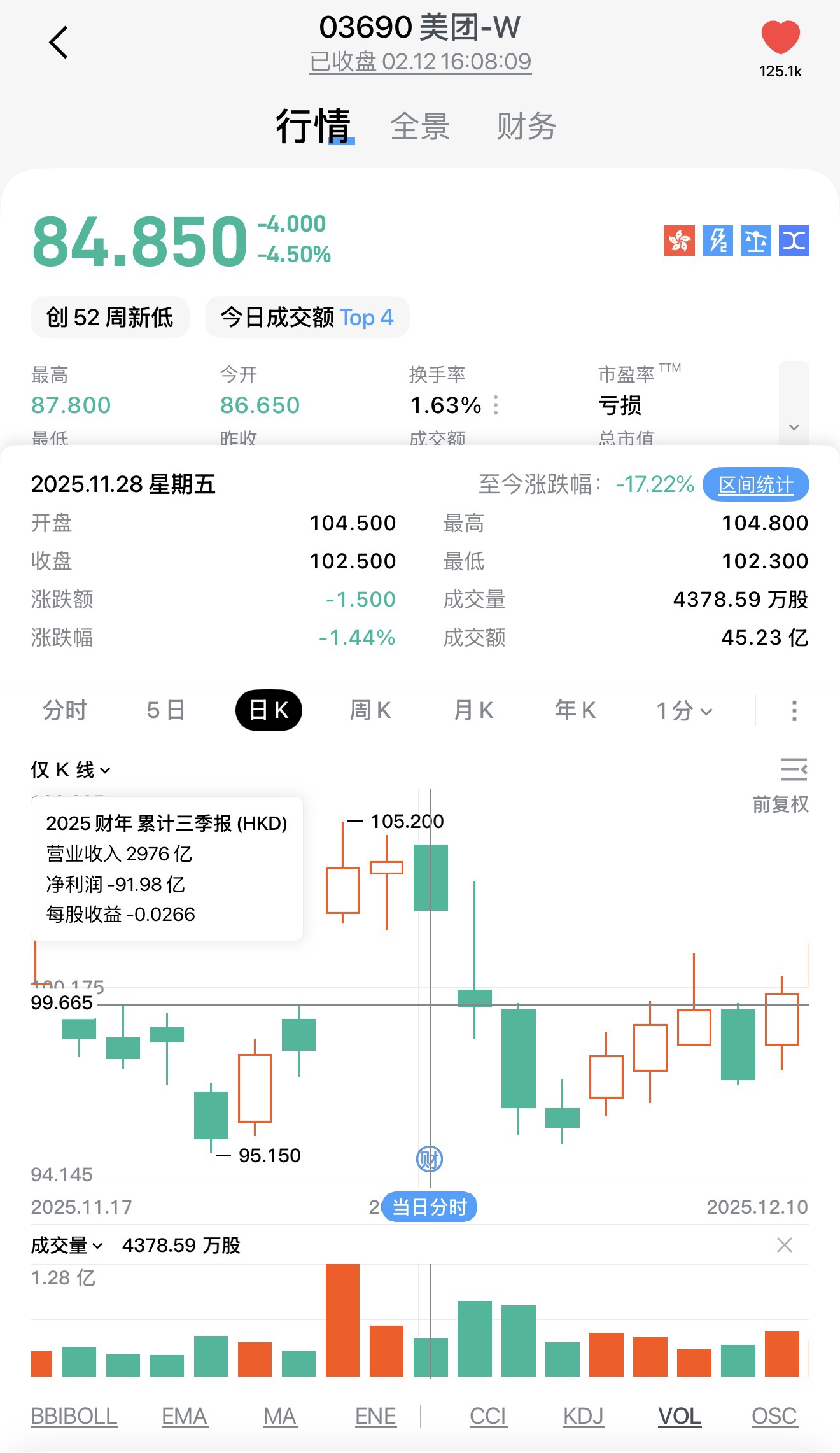Show the 年K chart
The image size is (840, 1453).
click(x=575, y=710)
